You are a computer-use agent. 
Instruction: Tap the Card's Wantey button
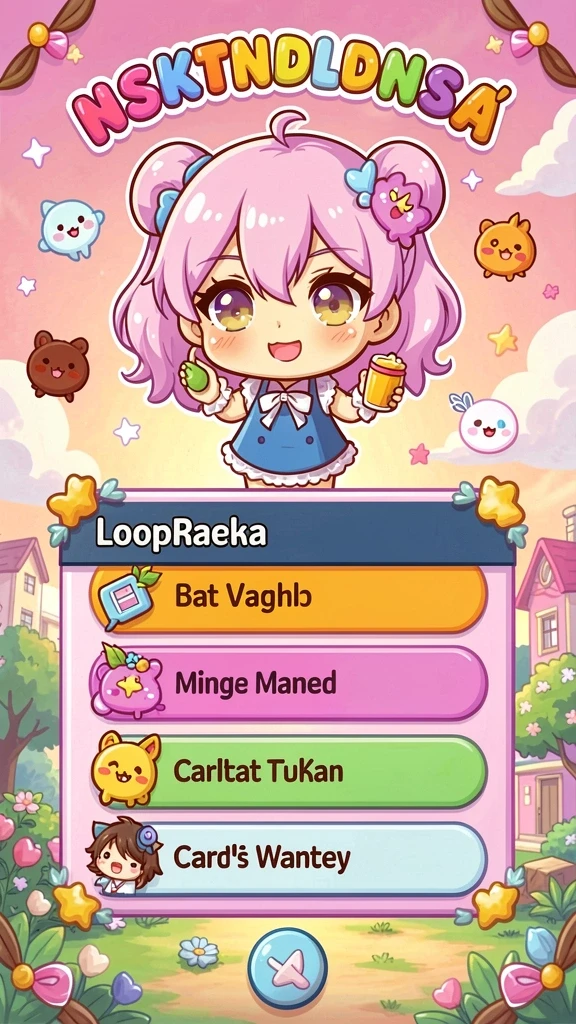[289, 858]
